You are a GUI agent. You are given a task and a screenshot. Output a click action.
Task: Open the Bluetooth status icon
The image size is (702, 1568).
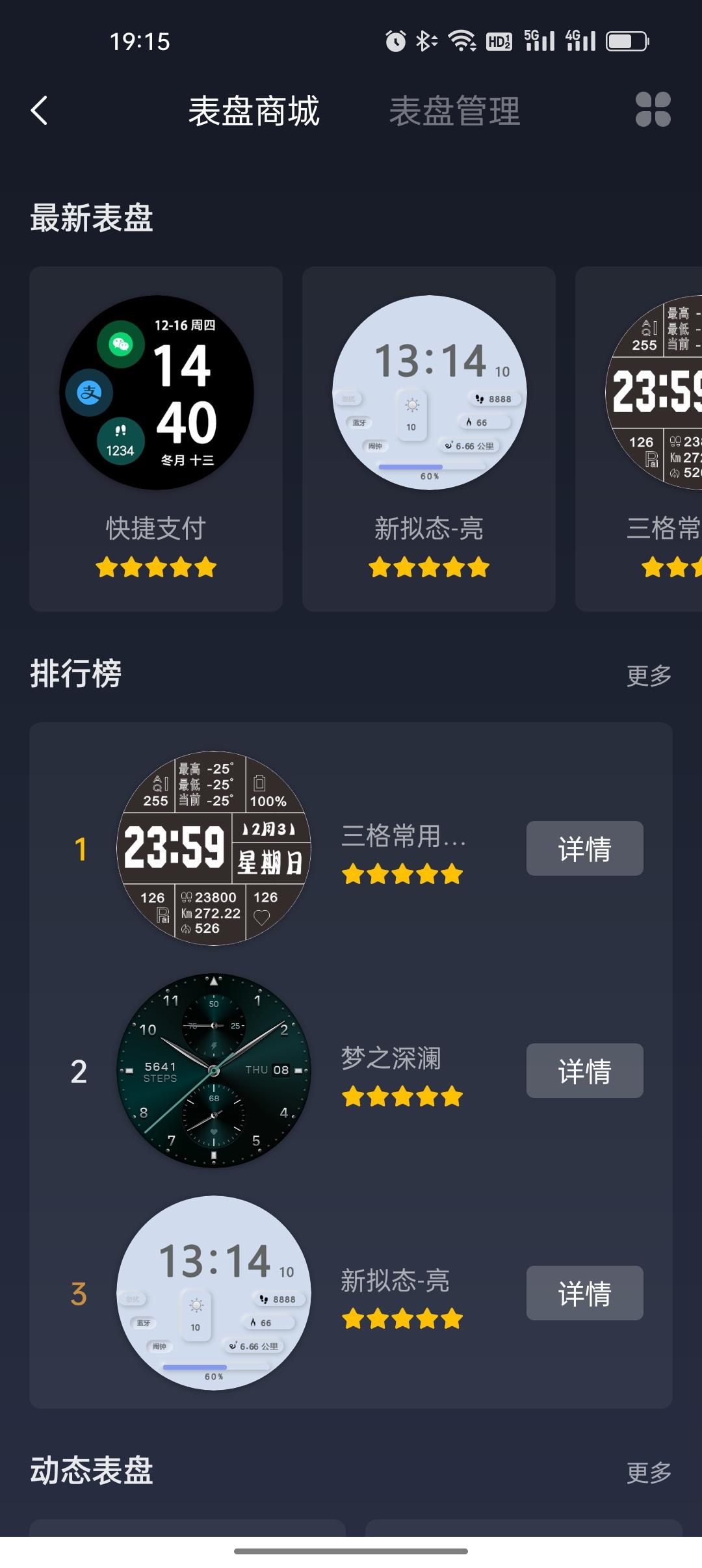[x=425, y=40]
